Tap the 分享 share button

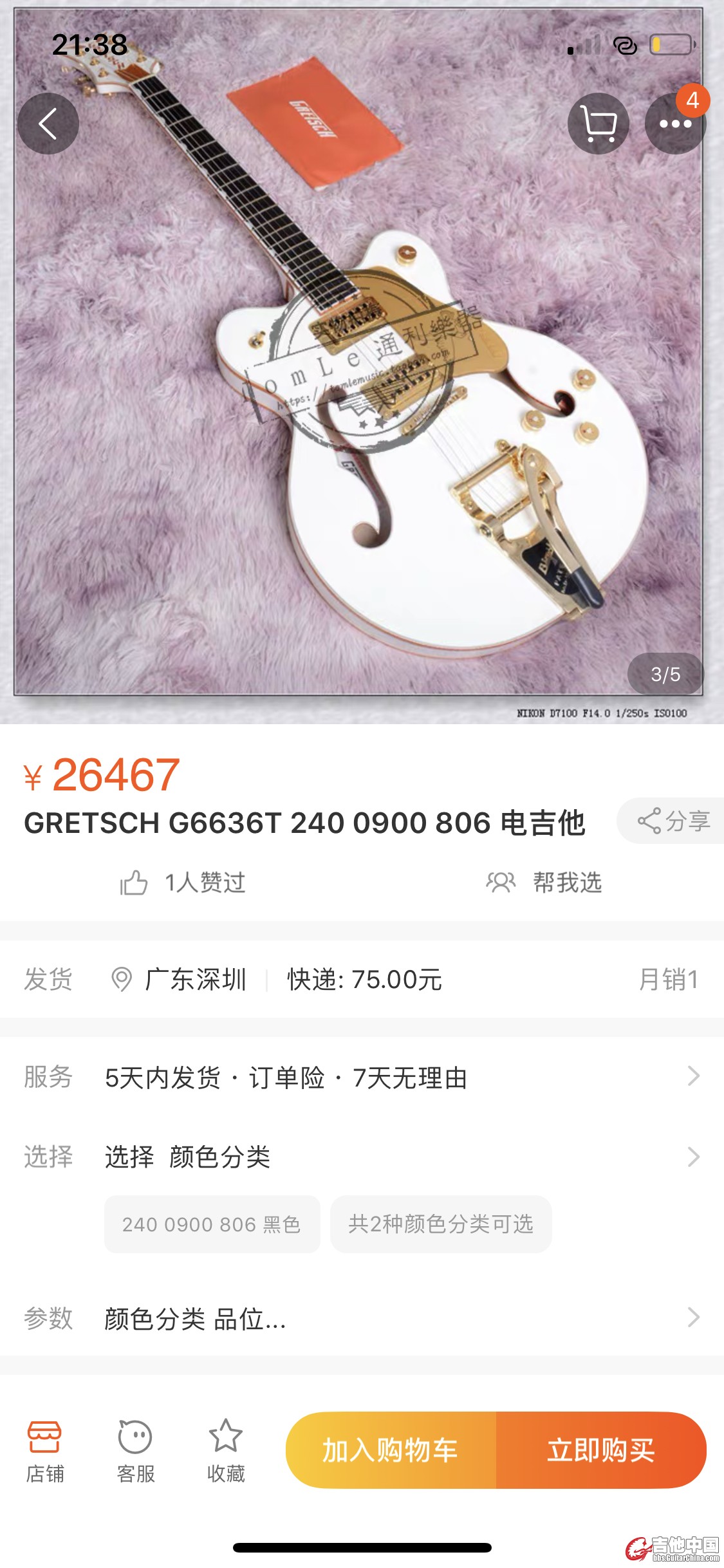[673, 821]
